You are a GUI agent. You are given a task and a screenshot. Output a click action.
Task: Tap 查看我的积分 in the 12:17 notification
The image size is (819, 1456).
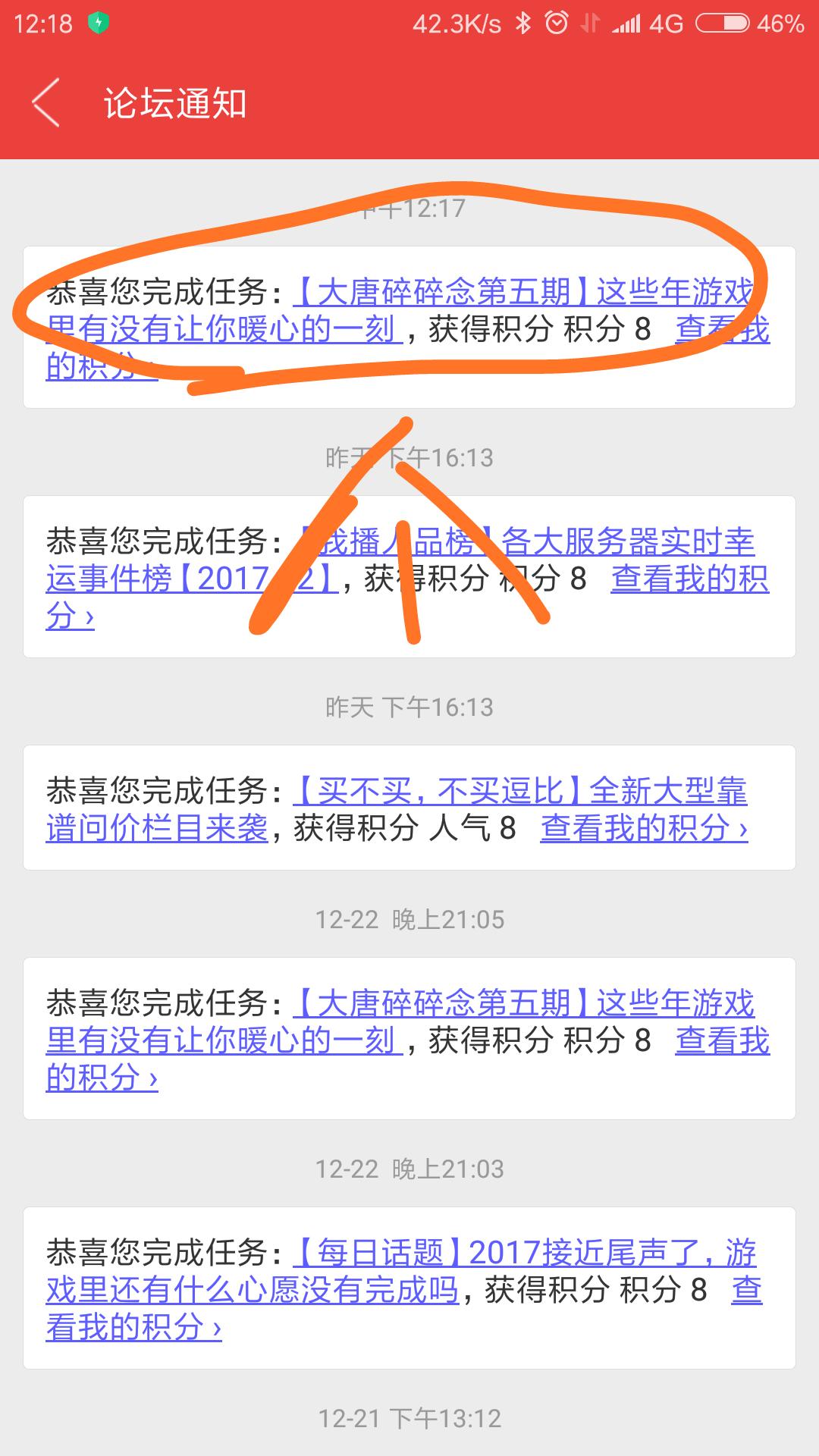722,330
